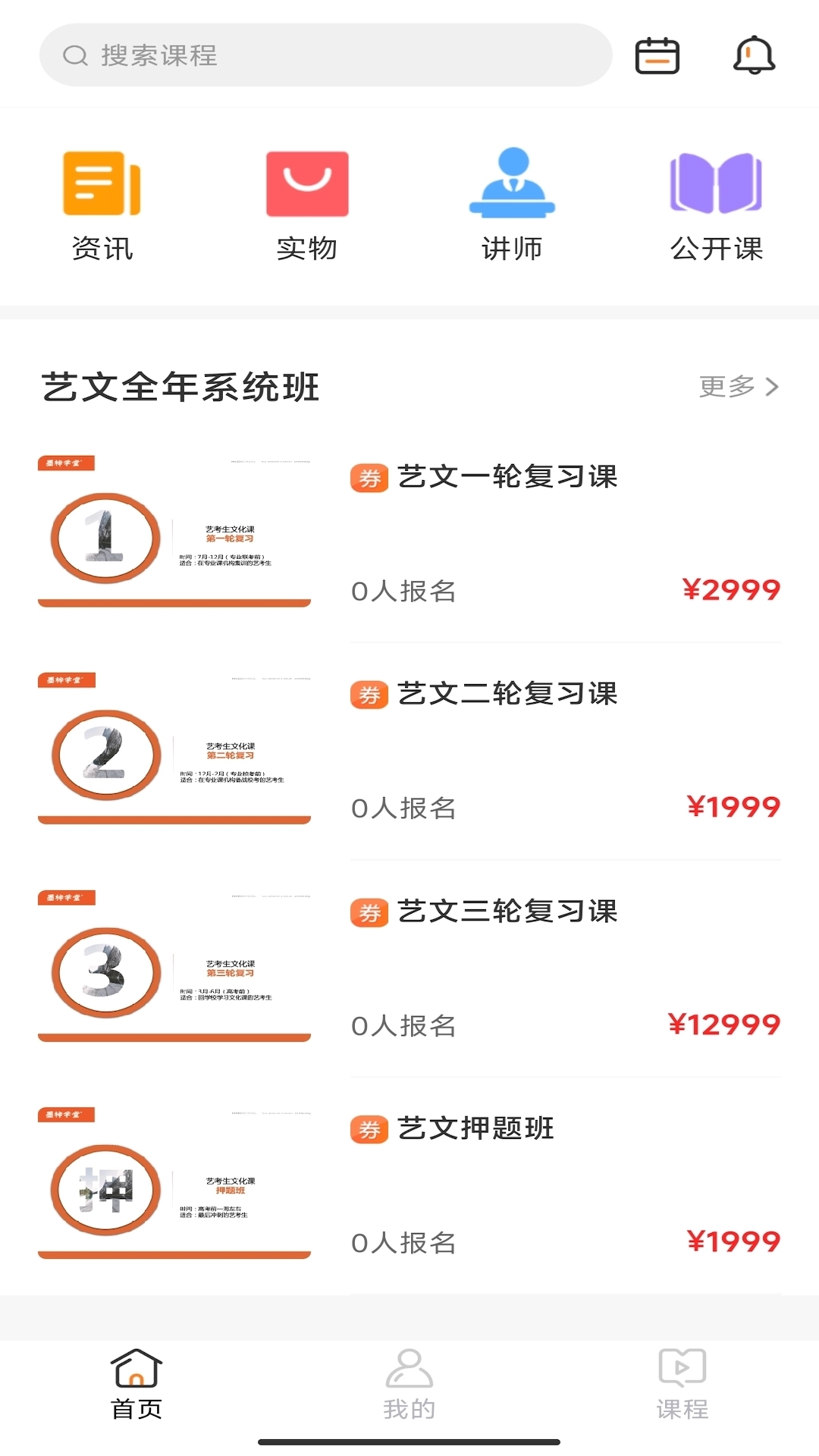This screenshot has width=819, height=1456.
Task: Open the notification bell
Action: 752,55
